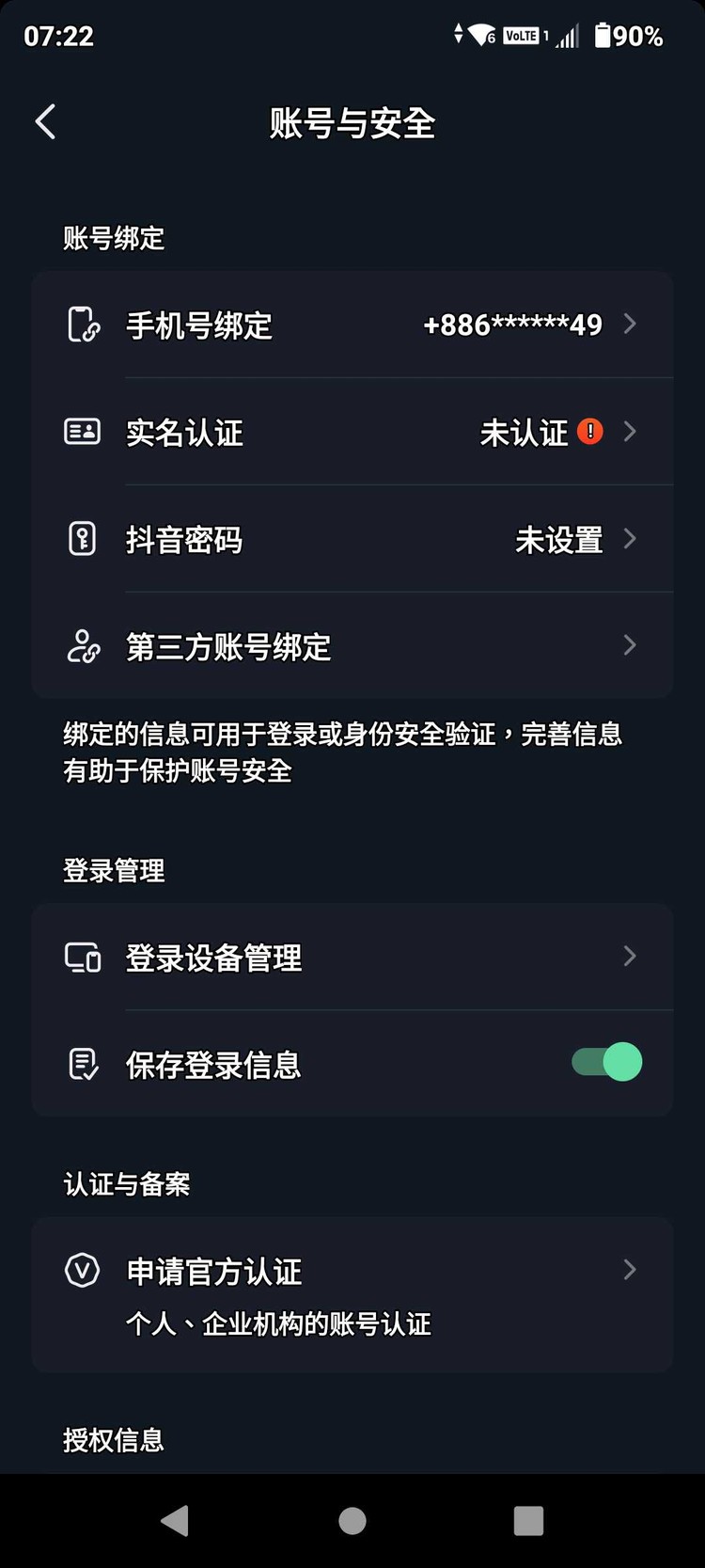
Task: Open 第三方账号绑定 using the right chevron
Action: (630, 645)
